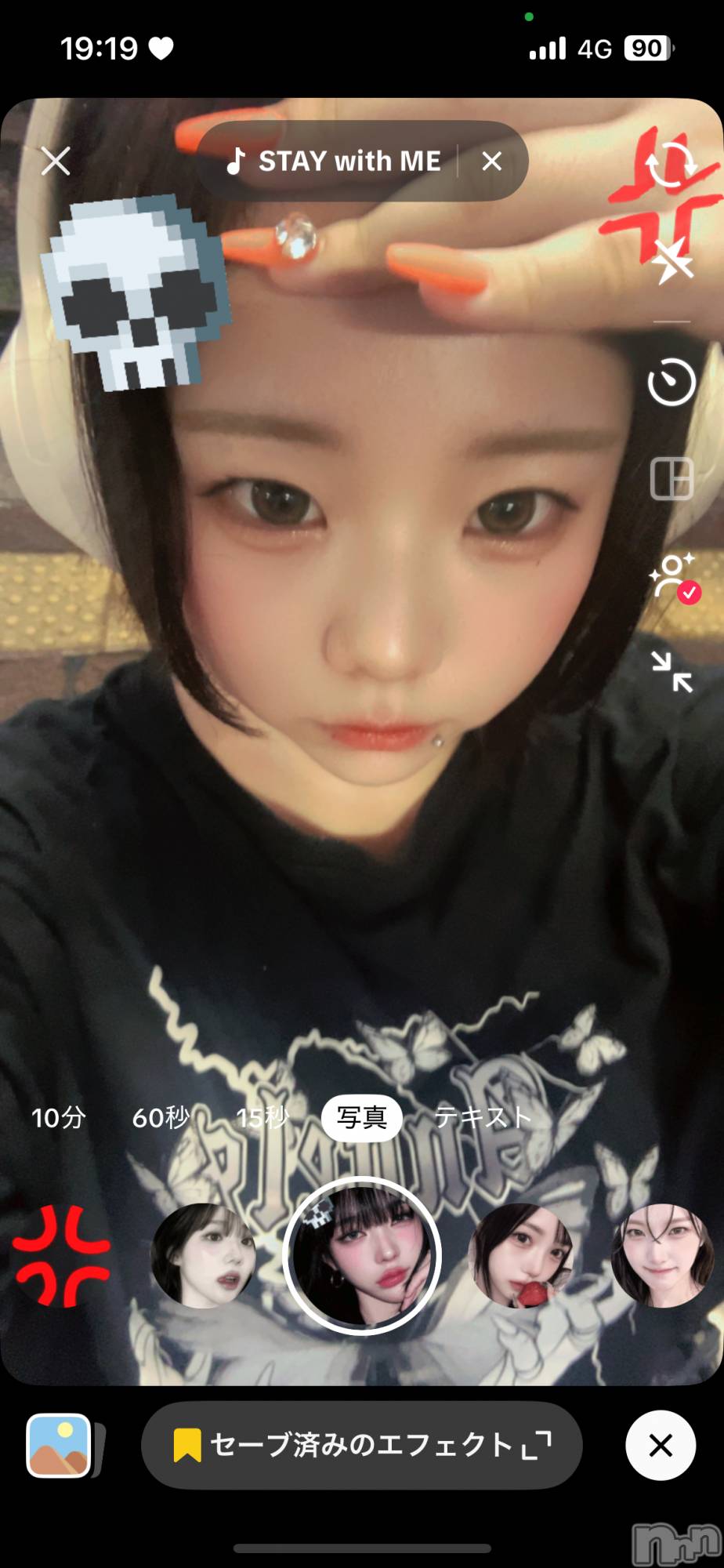Switch to 10分 recording mode

coord(58,1117)
